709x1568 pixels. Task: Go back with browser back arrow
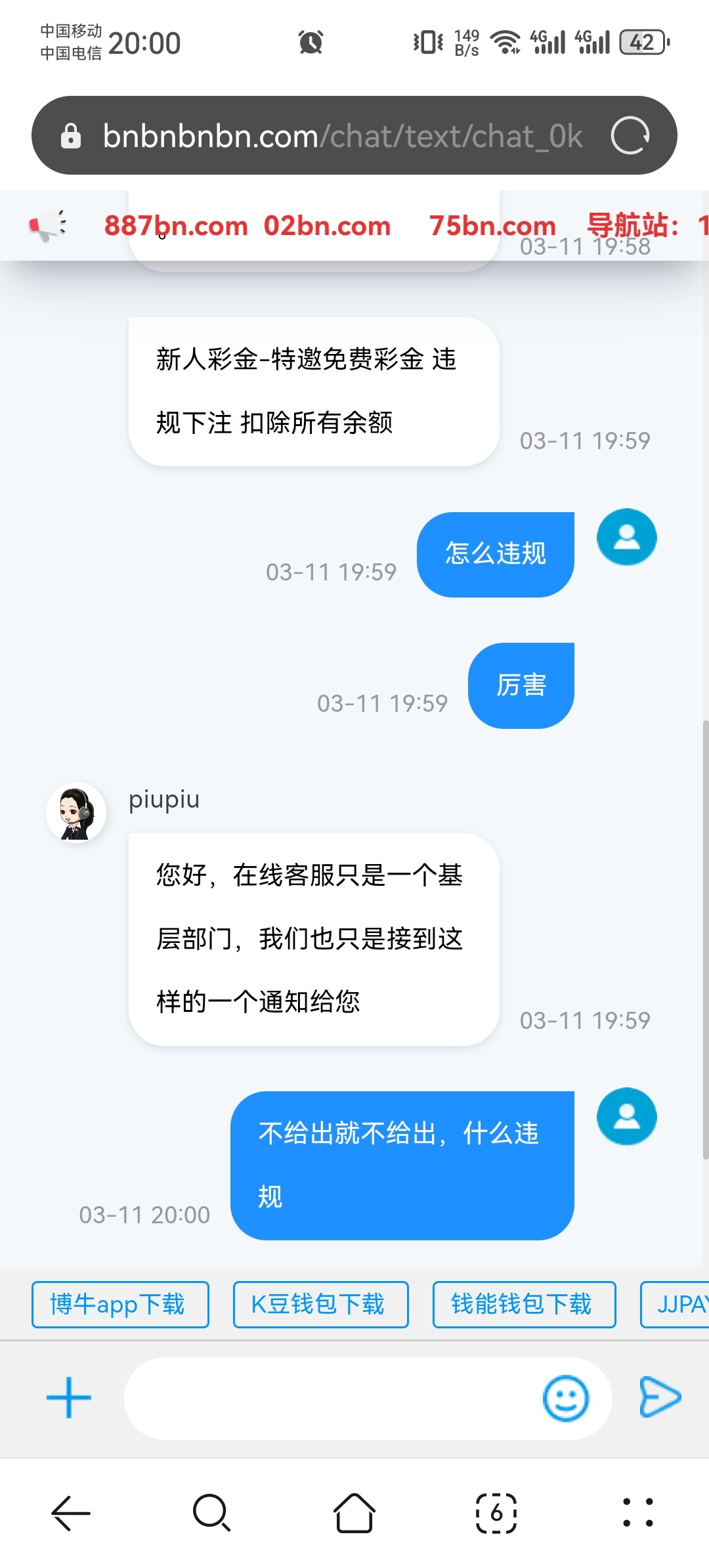pyautogui.click(x=71, y=1513)
